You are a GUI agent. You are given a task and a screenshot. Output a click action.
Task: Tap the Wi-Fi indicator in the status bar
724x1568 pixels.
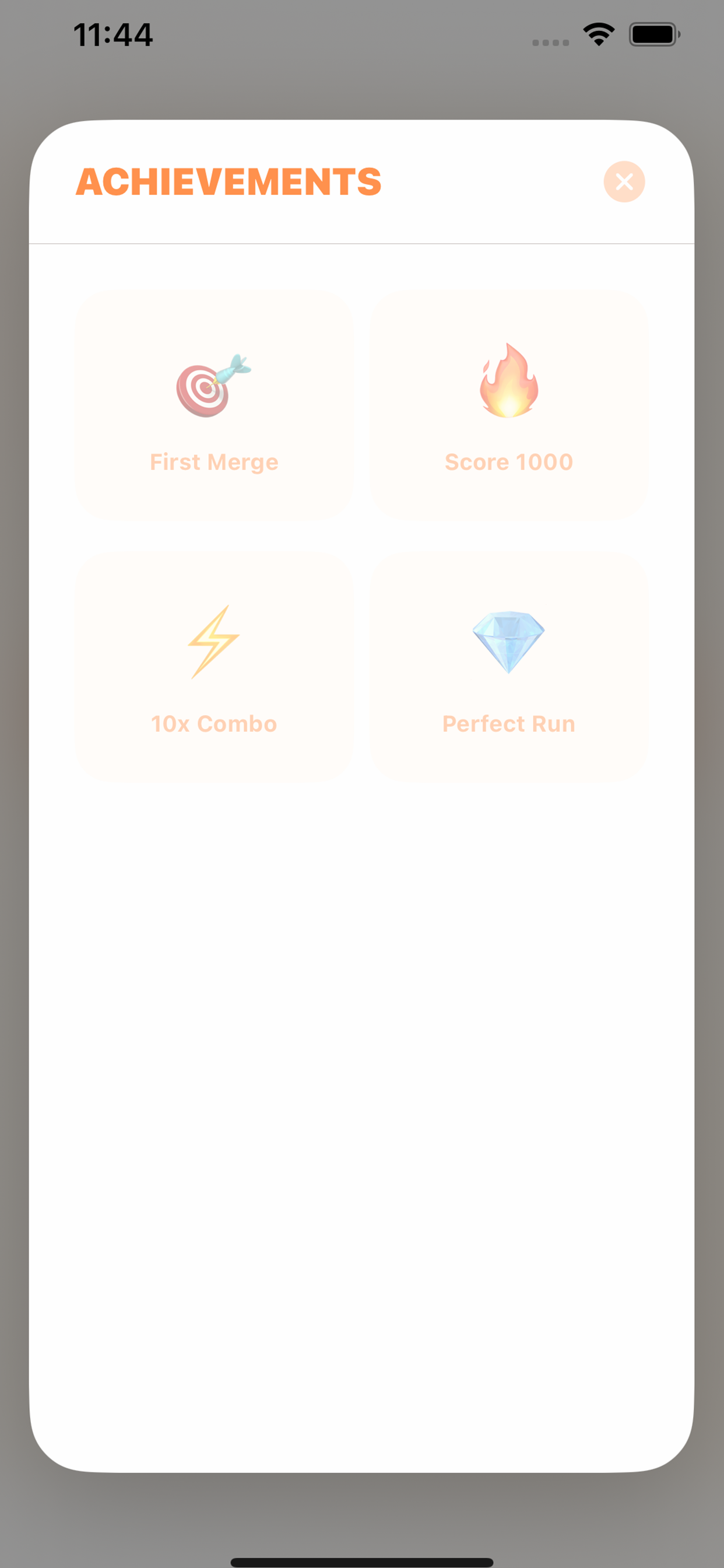click(599, 36)
